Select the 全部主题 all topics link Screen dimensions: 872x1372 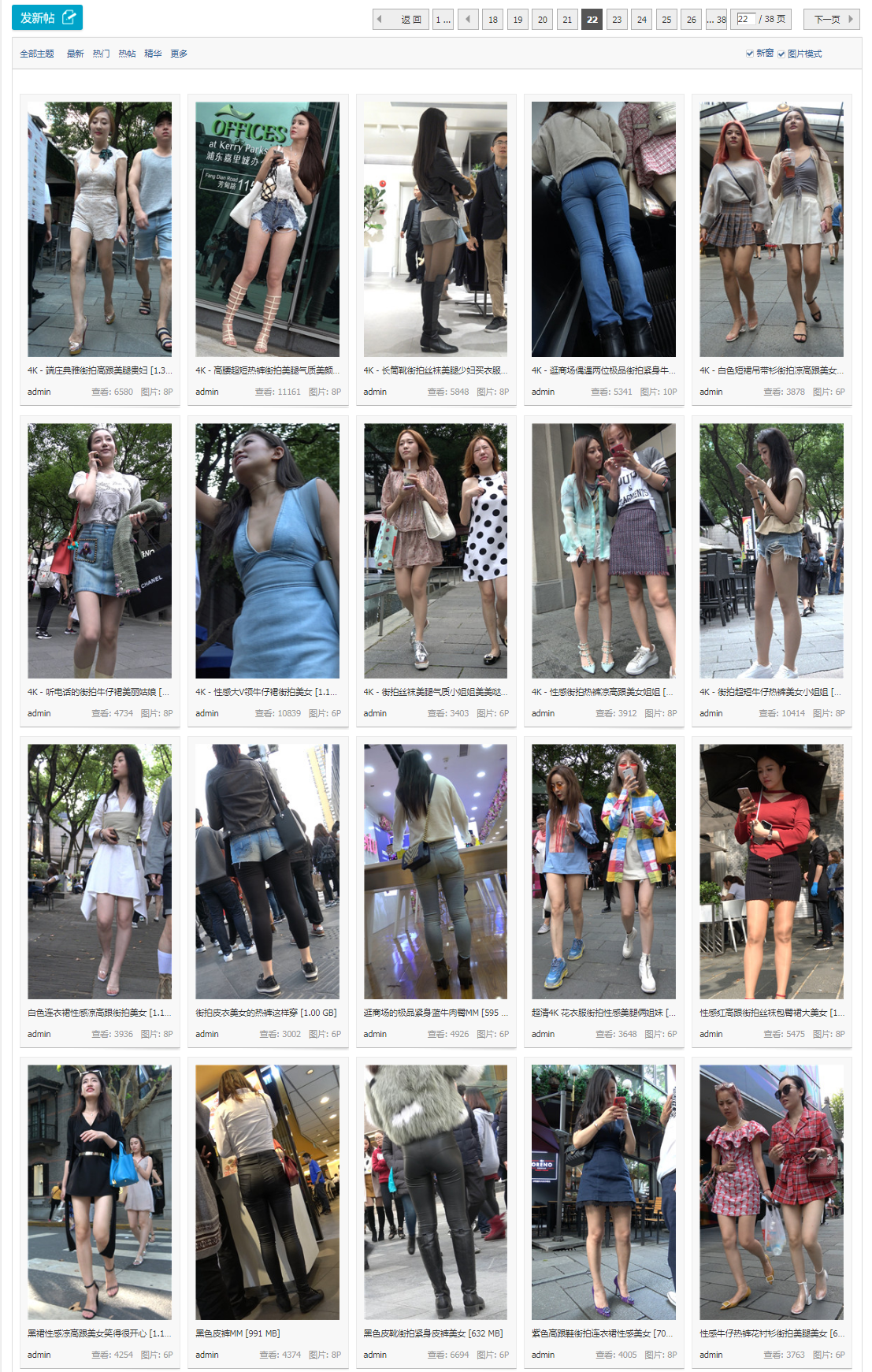tap(37, 54)
